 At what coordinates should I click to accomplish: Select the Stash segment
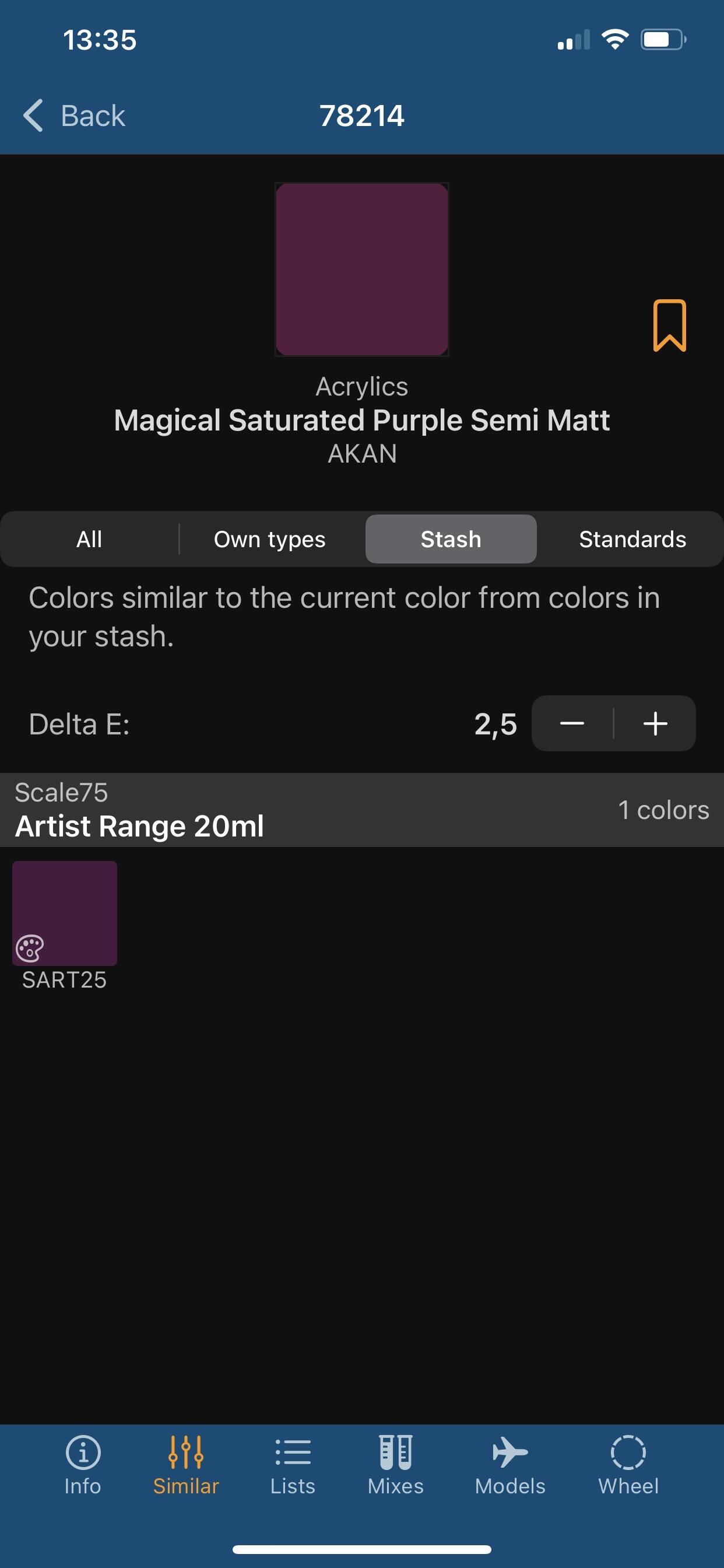451,540
